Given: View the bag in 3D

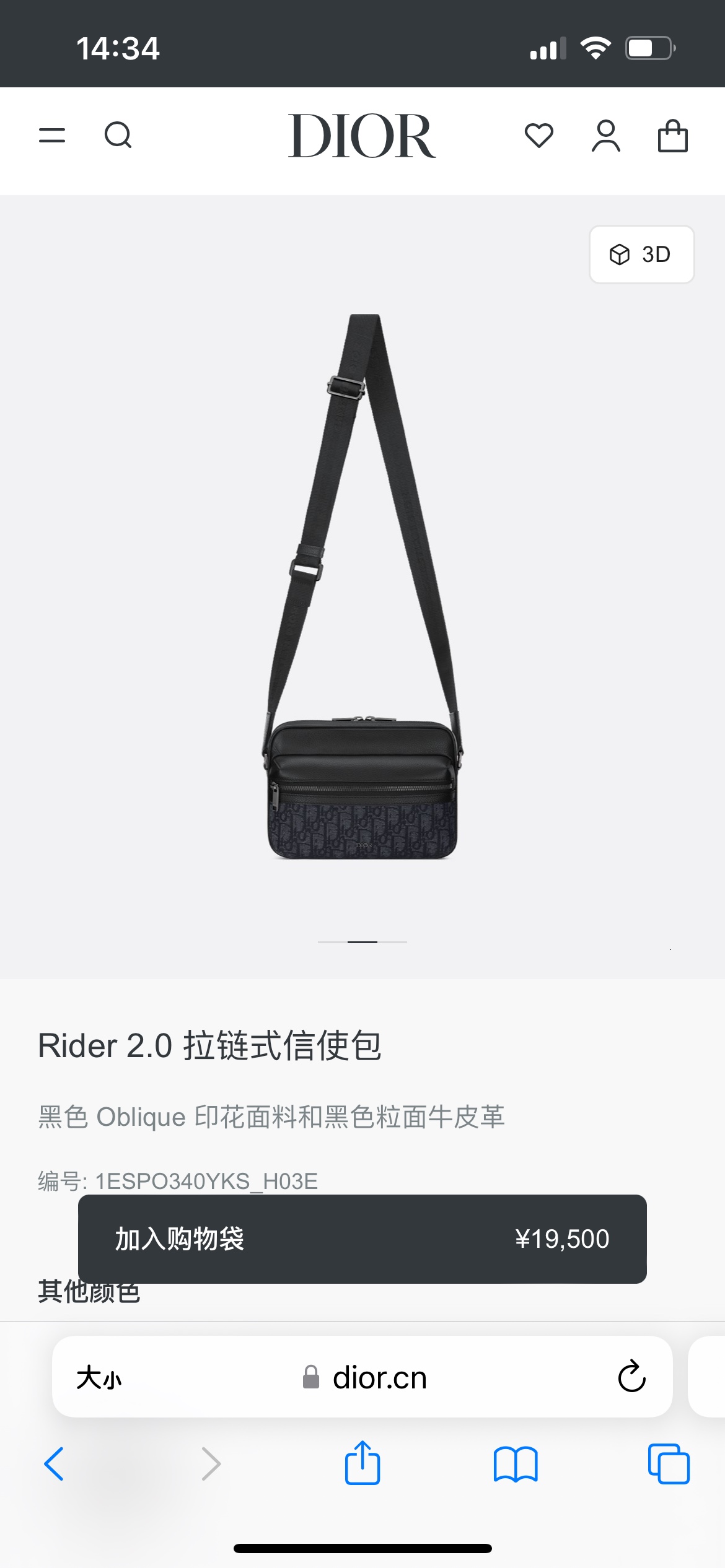Looking at the screenshot, I should pyautogui.click(x=641, y=255).
